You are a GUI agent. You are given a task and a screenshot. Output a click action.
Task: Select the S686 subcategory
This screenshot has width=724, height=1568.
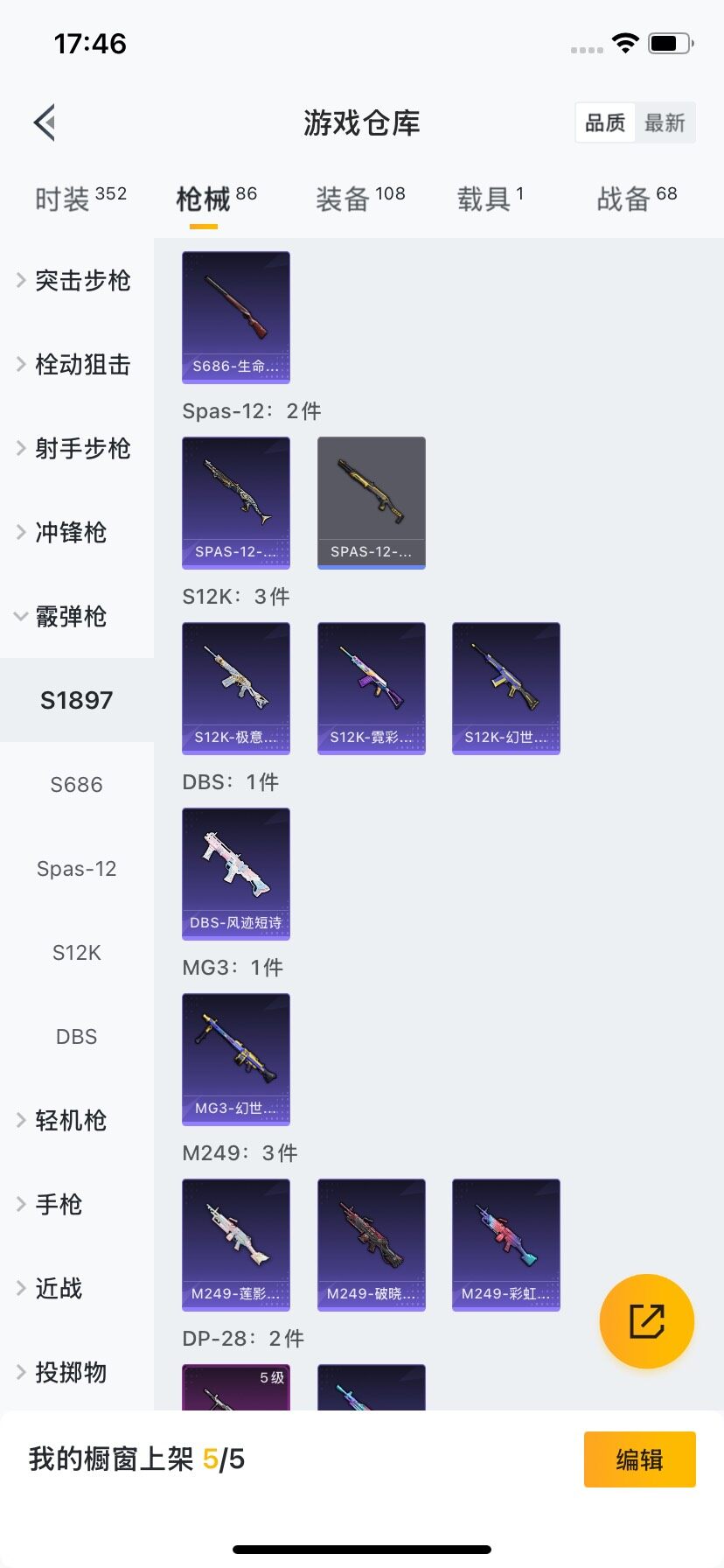pyautogui.click(x=77, y=785)
